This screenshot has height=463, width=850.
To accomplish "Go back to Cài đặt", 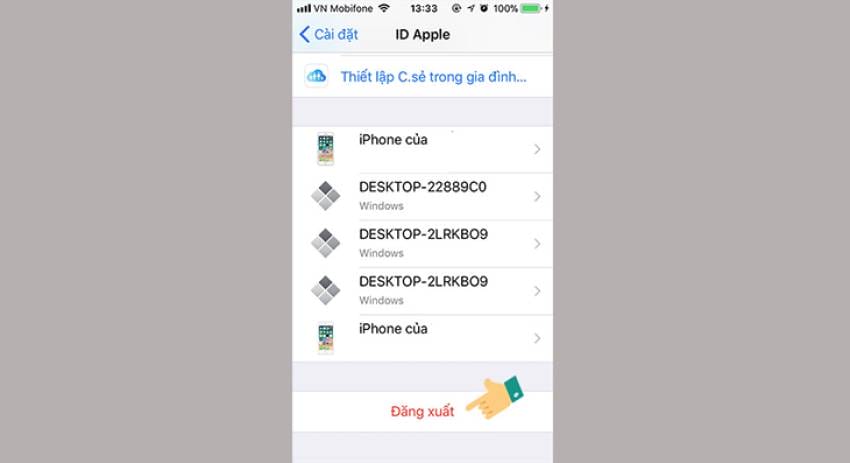I will click(x=329, y=35).
